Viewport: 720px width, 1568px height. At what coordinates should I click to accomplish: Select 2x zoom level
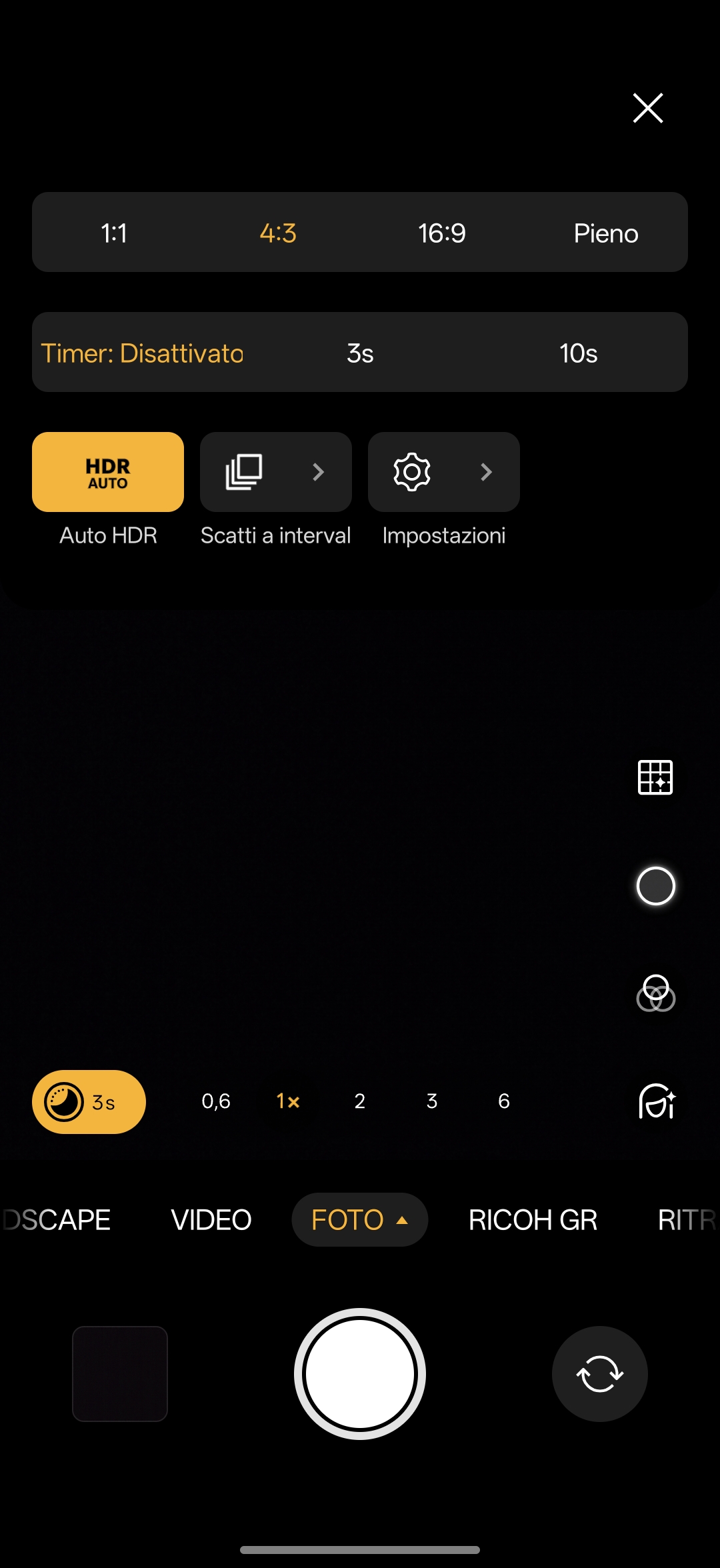click(x=360, y=1101)
